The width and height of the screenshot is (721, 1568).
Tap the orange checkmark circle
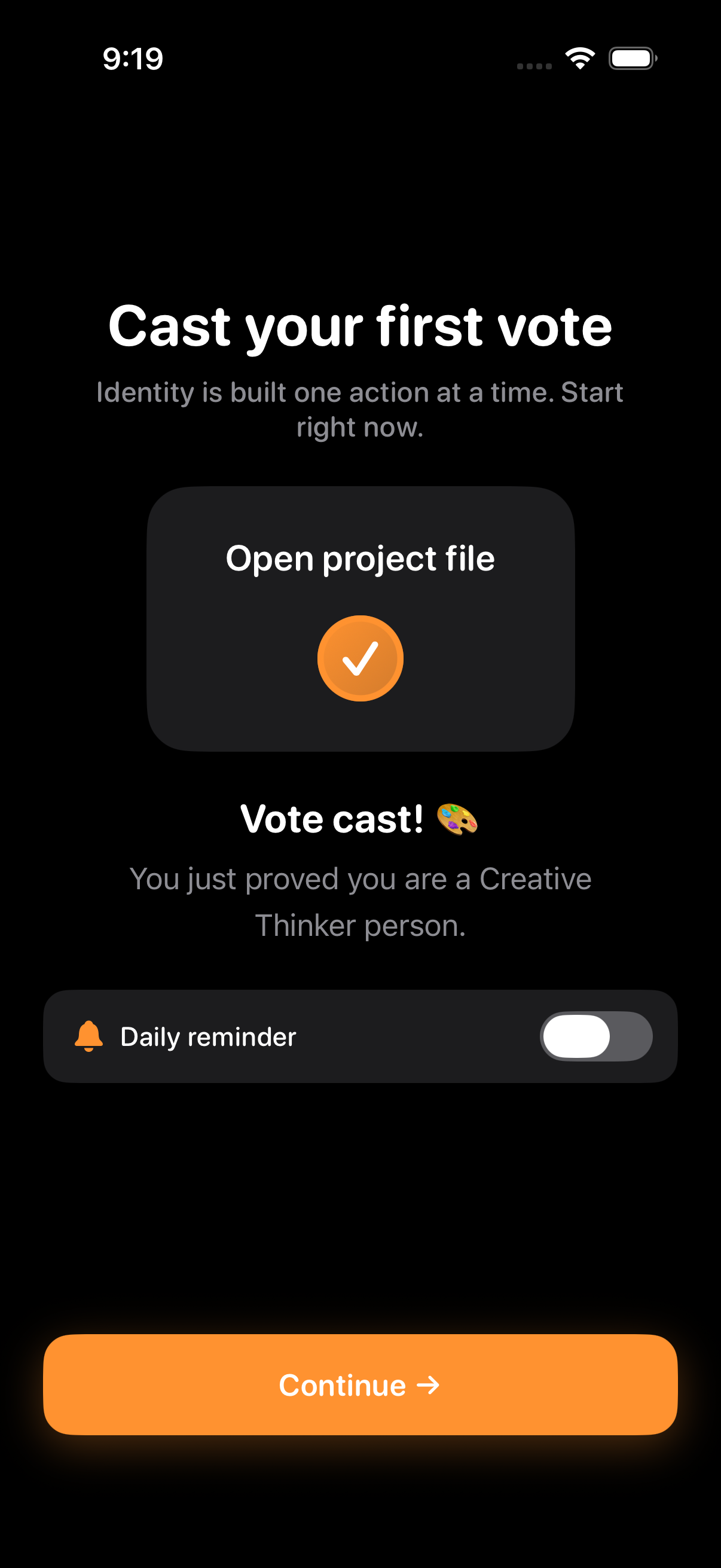click(360, 658)
